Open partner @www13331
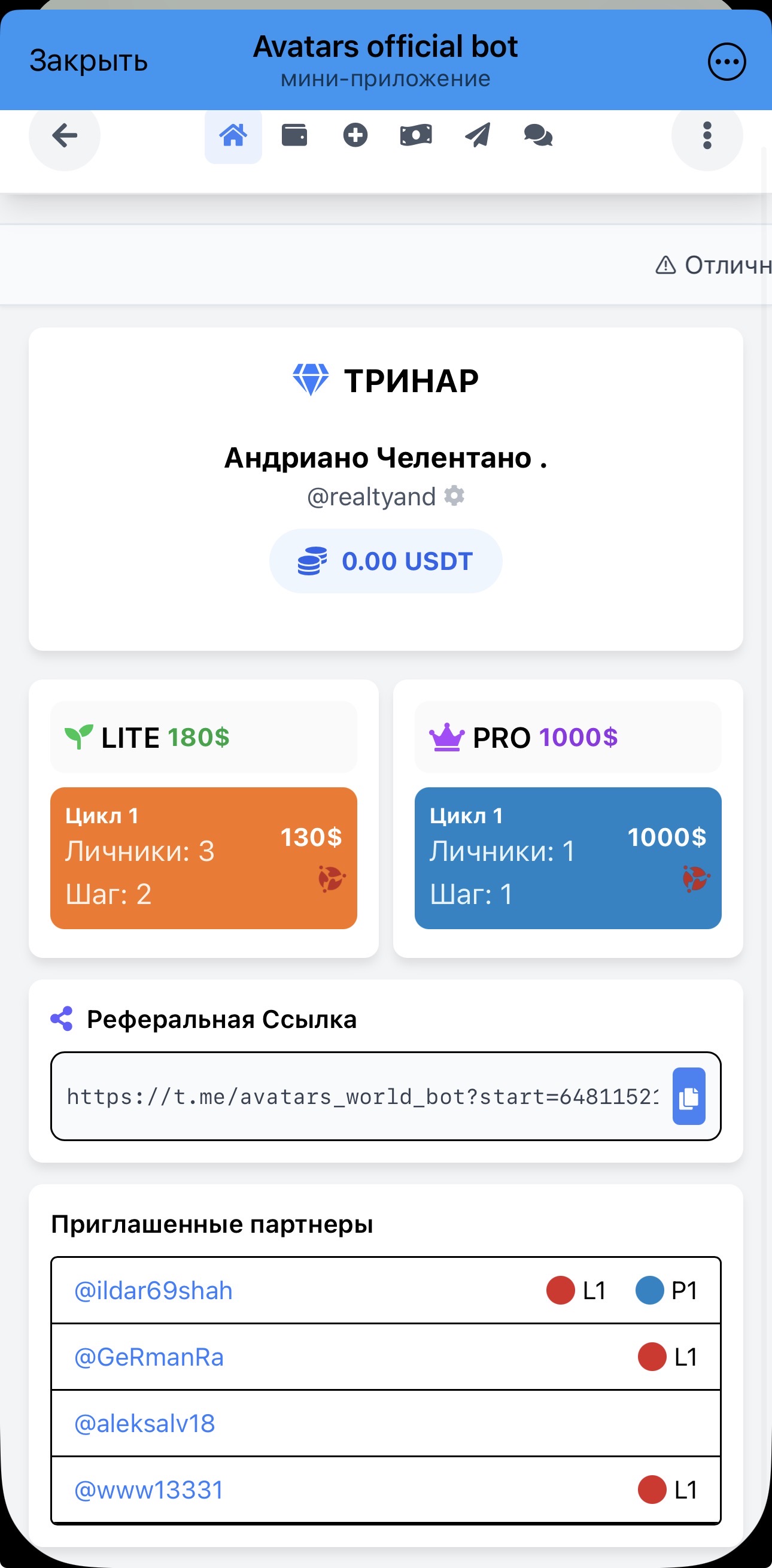This screenshot has height=1568, width=772. tap(149, 1490)
